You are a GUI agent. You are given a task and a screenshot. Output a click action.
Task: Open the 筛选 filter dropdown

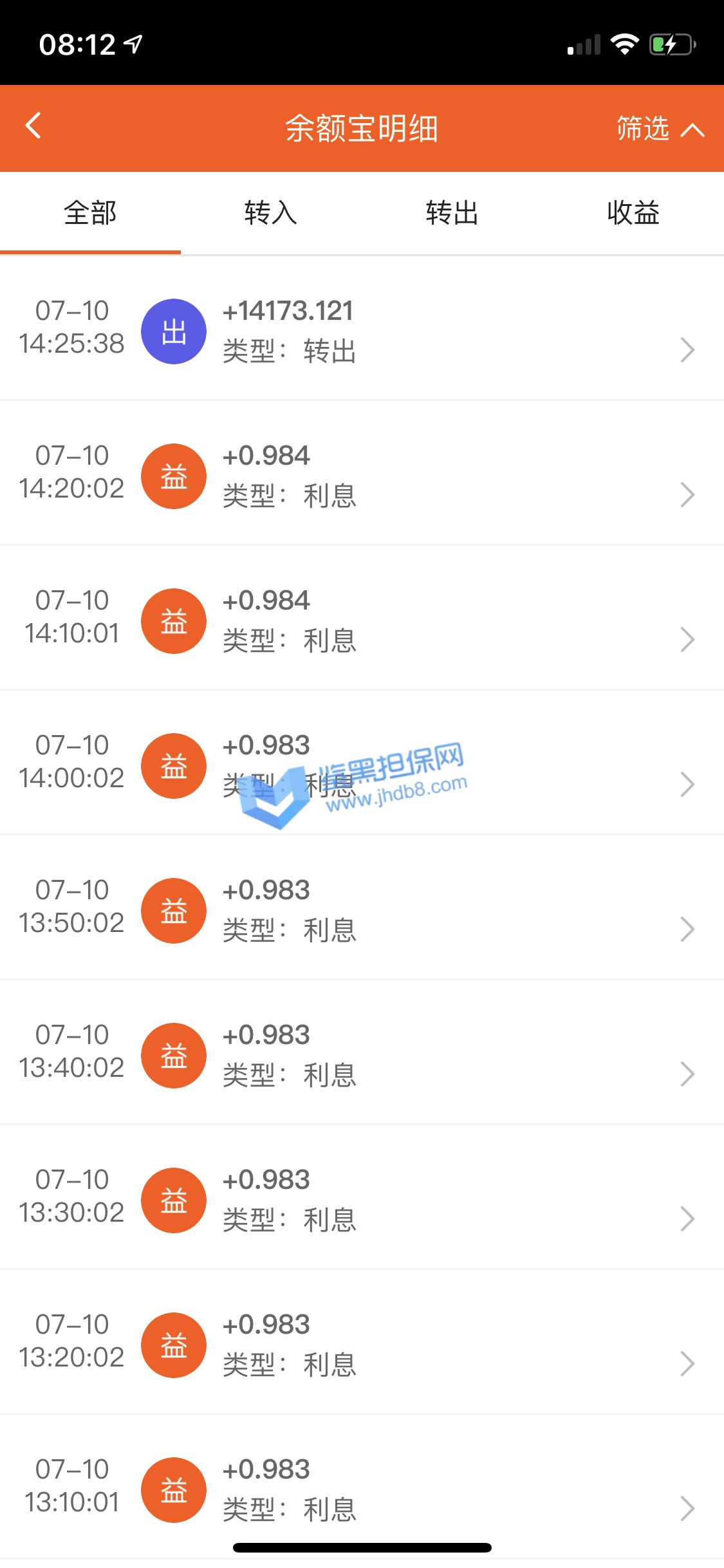[x=659, y=129]
